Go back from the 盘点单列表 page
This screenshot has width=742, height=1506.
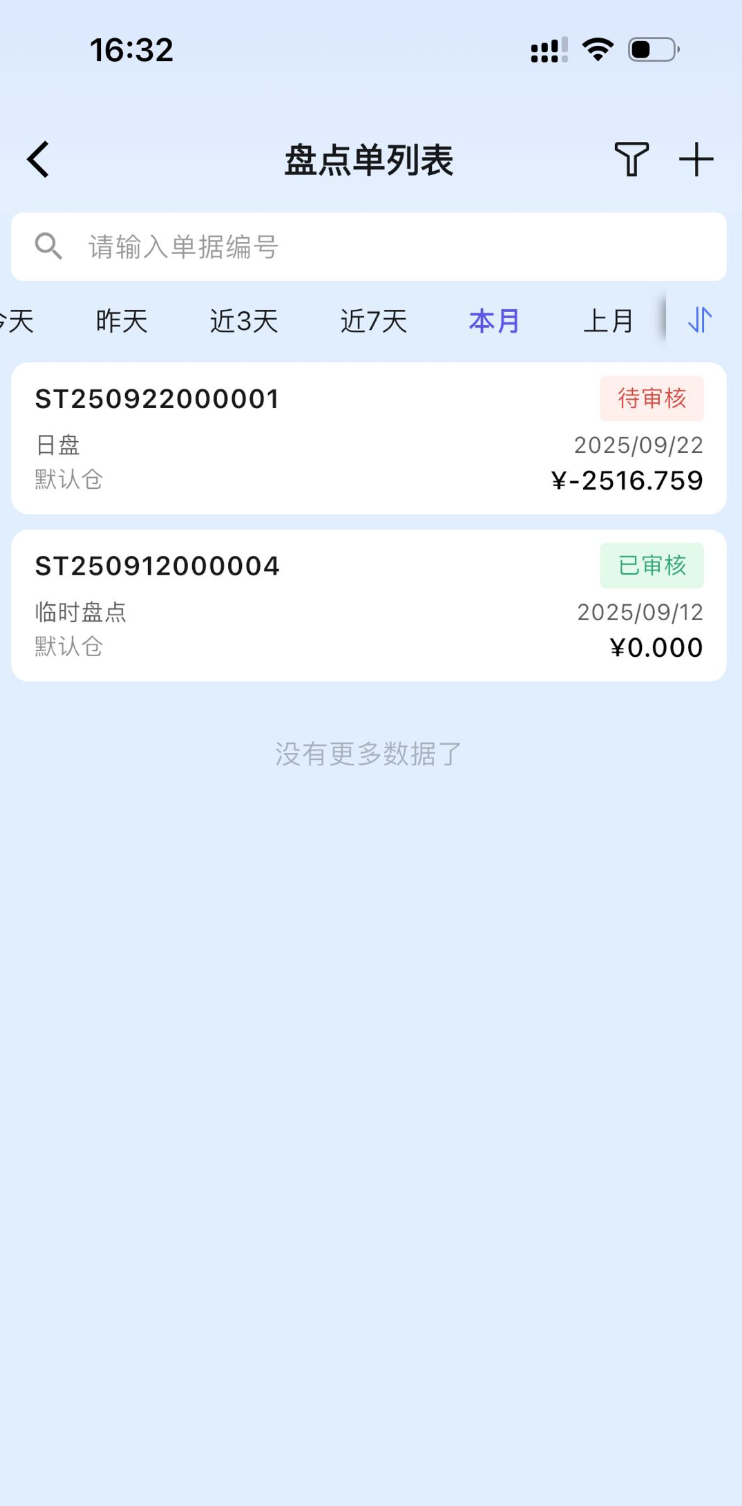(x=38, y=160)
